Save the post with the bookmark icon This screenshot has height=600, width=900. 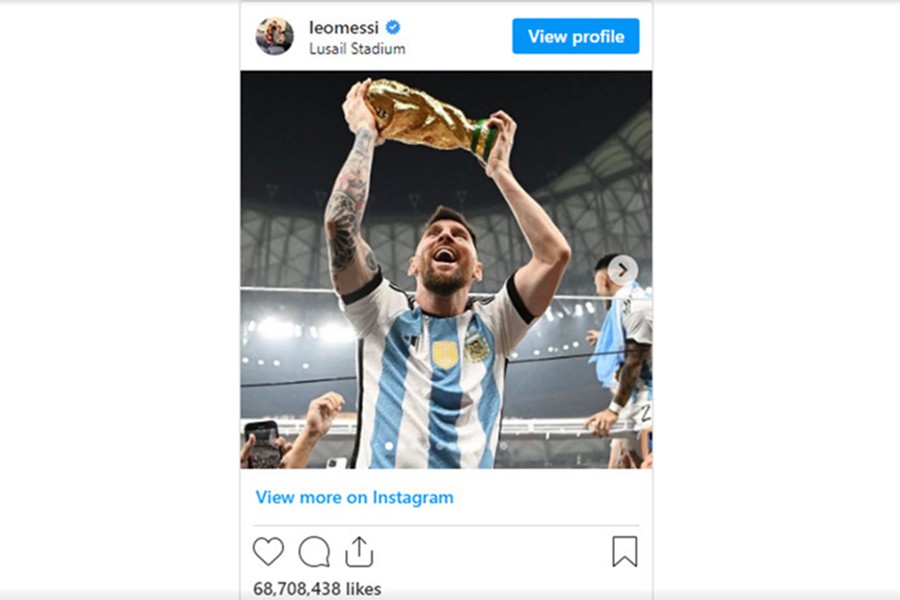click(x=624, y=551)
